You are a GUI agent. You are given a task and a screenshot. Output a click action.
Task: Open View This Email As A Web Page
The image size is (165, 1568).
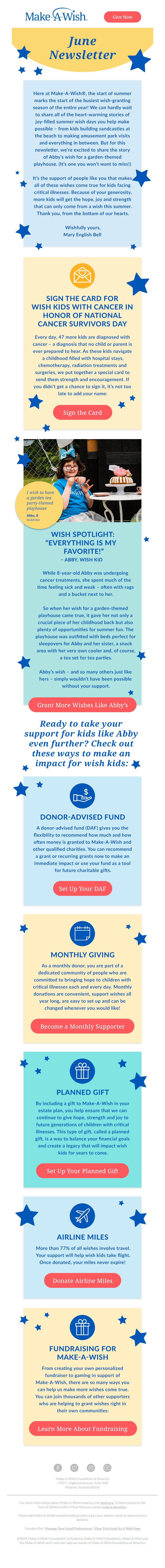pos(117,1528)
